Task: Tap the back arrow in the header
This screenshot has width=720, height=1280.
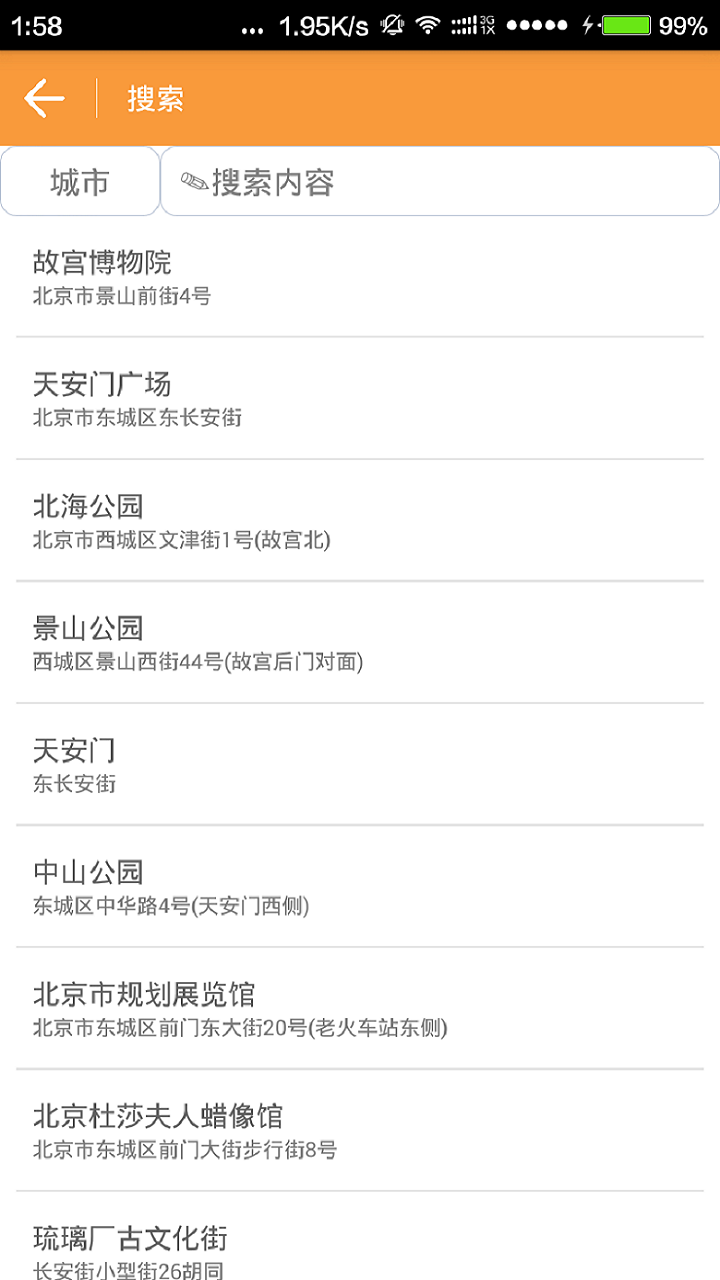Action: pos(42,98)
